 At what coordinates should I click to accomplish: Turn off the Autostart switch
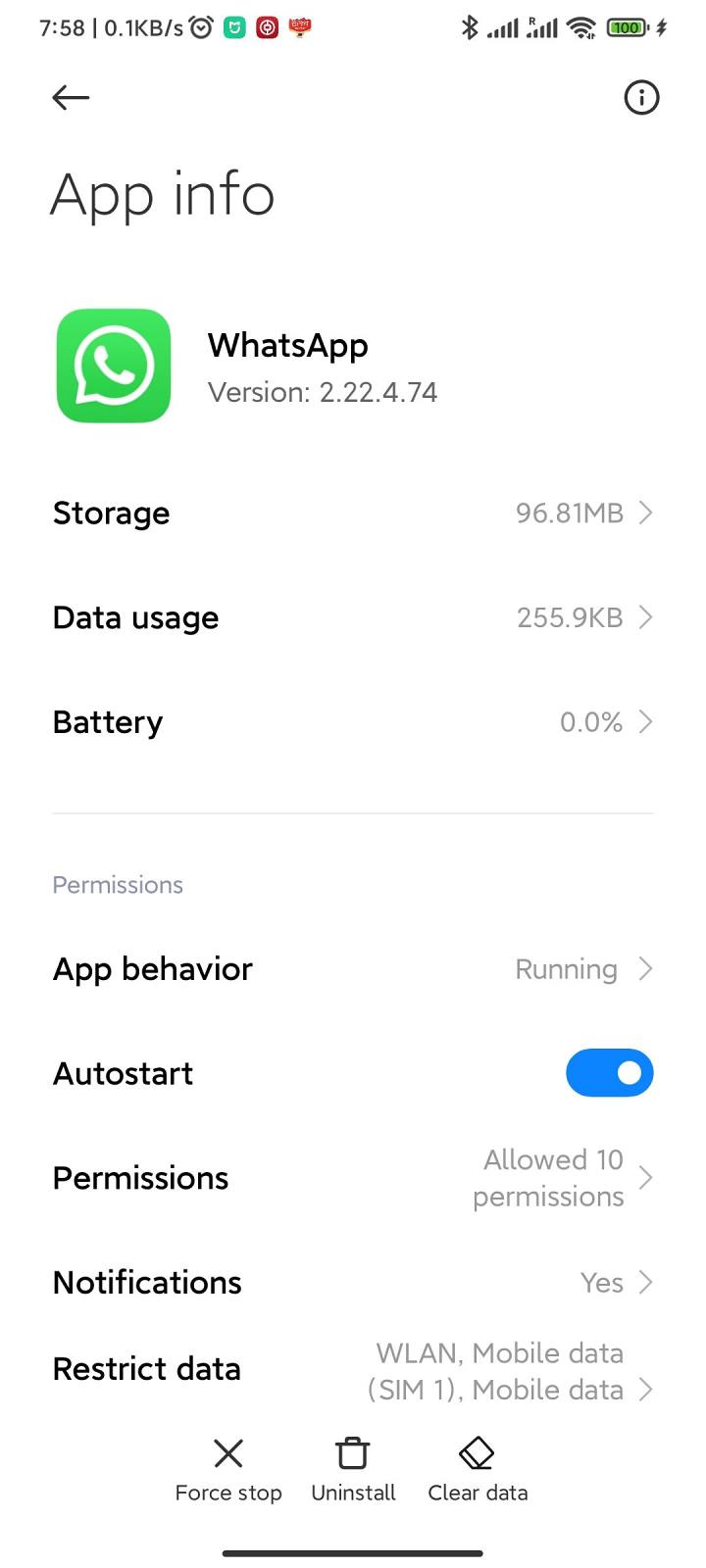609,1073
